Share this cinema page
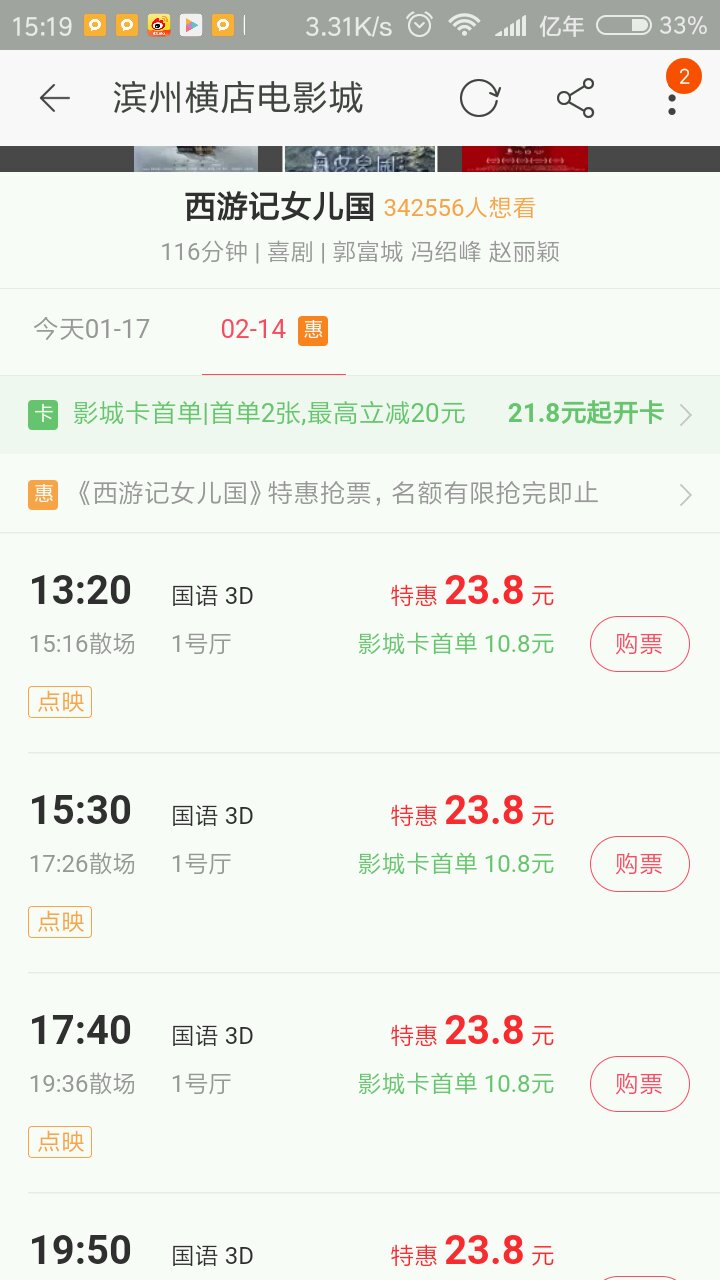Screen dimensions: 720x1280 575,98
